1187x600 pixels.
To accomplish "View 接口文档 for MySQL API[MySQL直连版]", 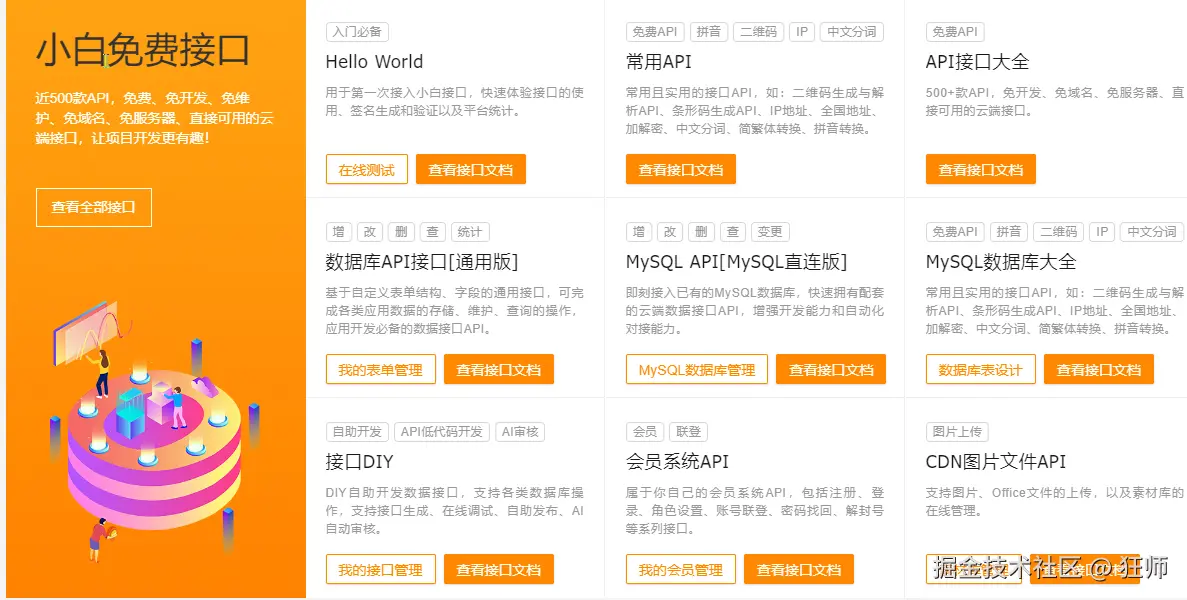I will click(830, 370).
